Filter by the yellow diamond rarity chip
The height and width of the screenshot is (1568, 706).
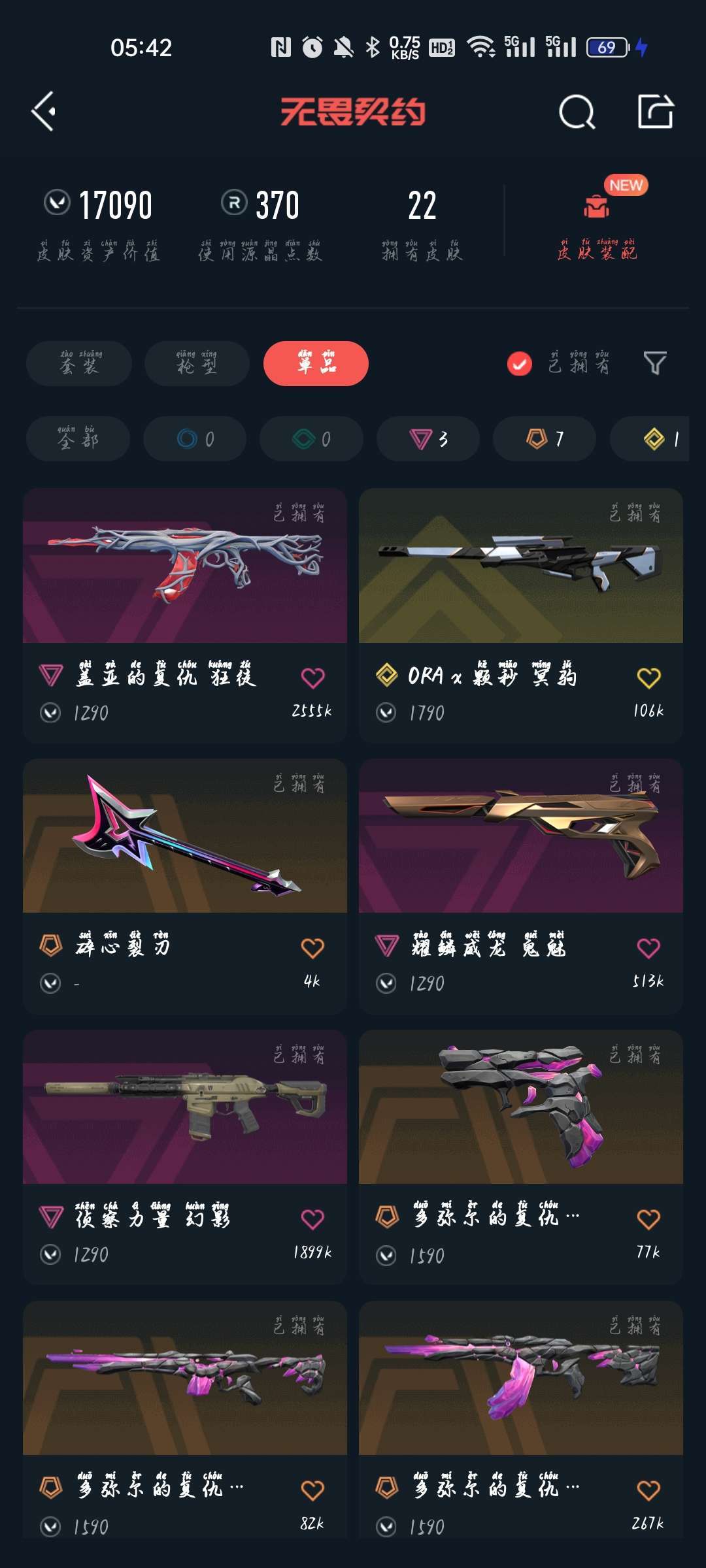(650, 438)
